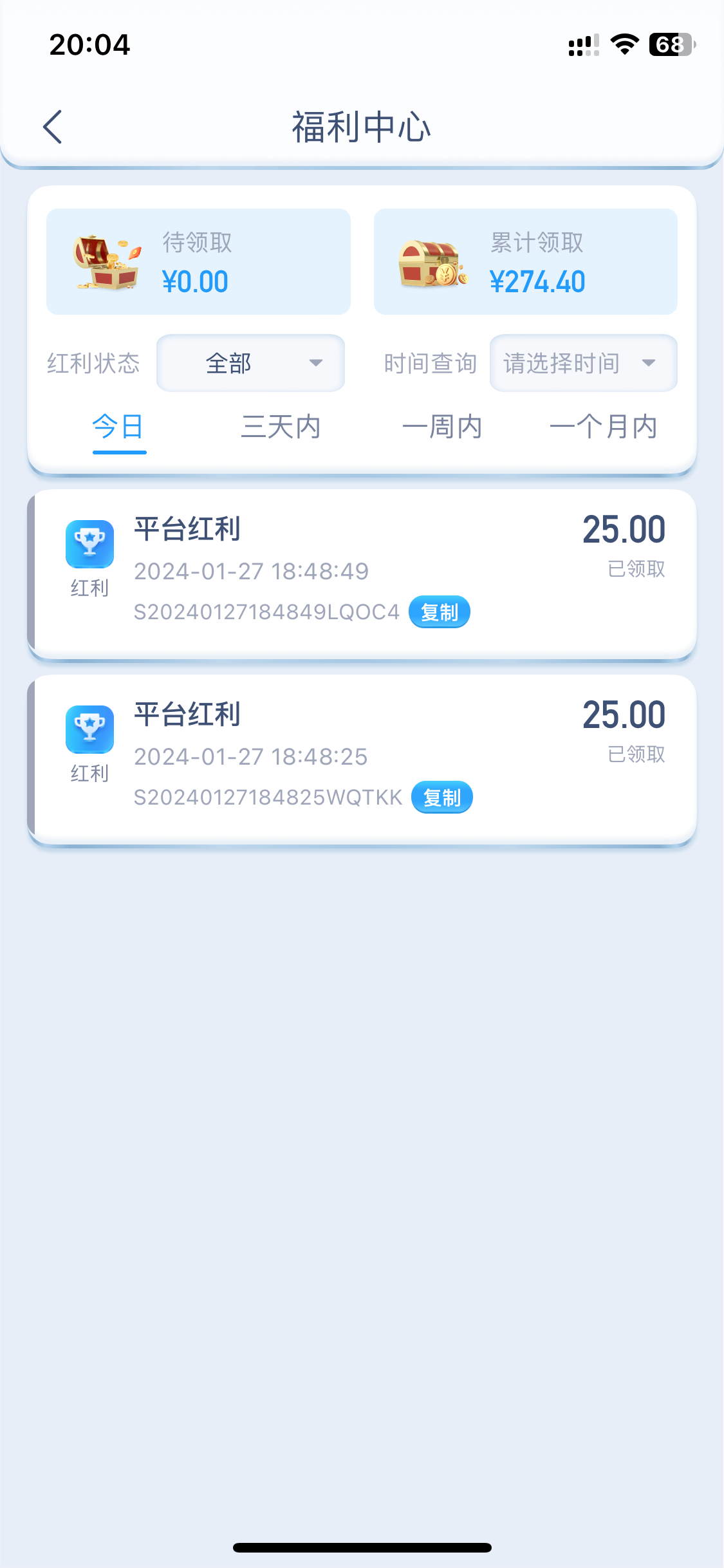Select the 一周内 filter option
This screenshot has height=1568, width=724.
tap(443, 427)
